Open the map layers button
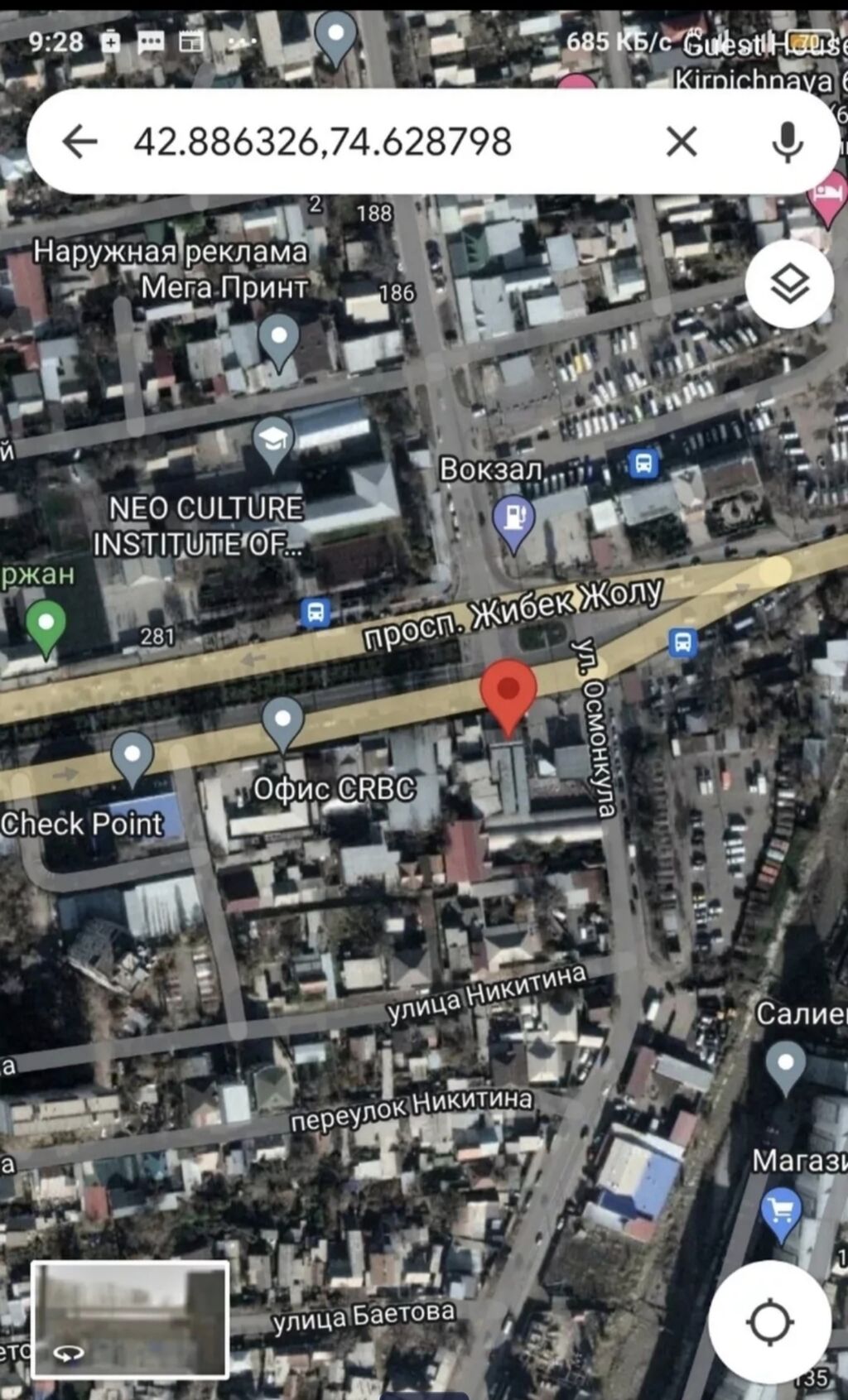 (789, 285)
